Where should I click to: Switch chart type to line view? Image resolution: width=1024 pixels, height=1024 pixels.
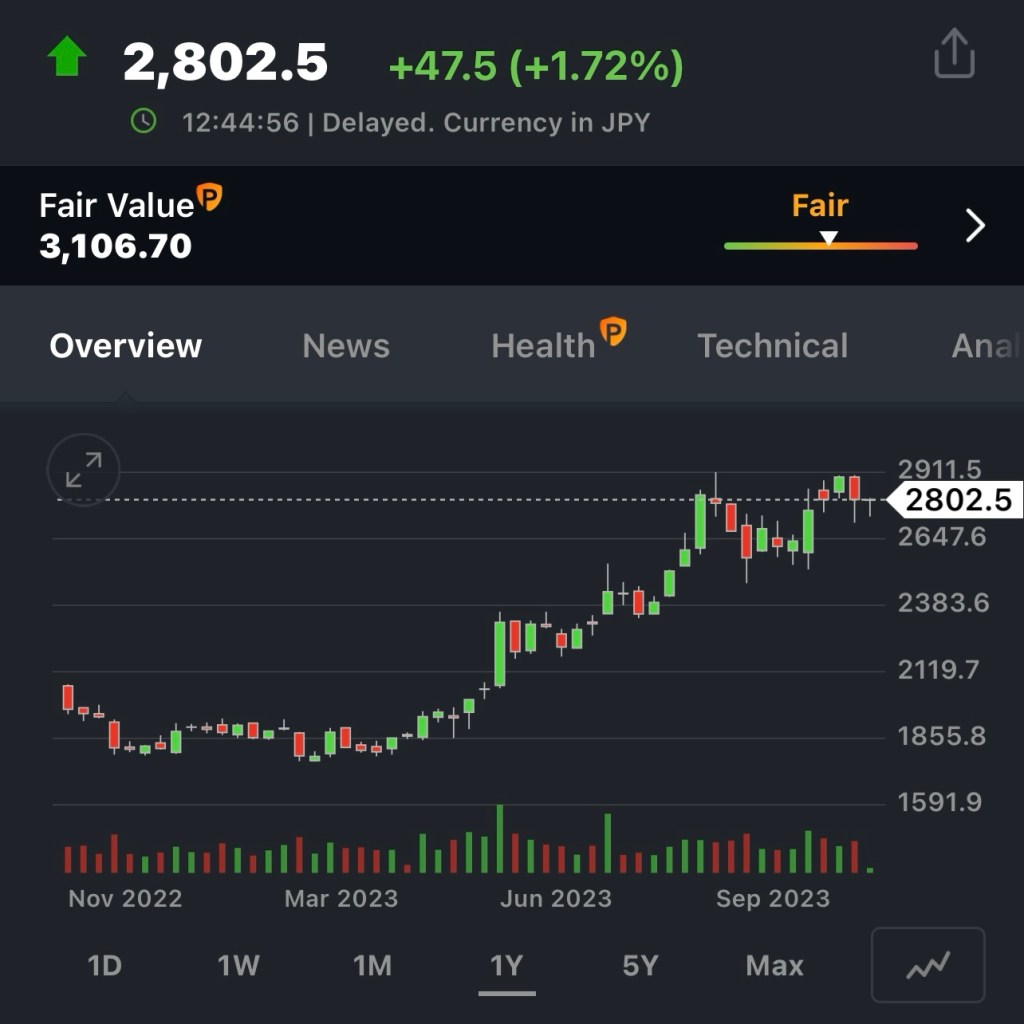pos(928,965)
